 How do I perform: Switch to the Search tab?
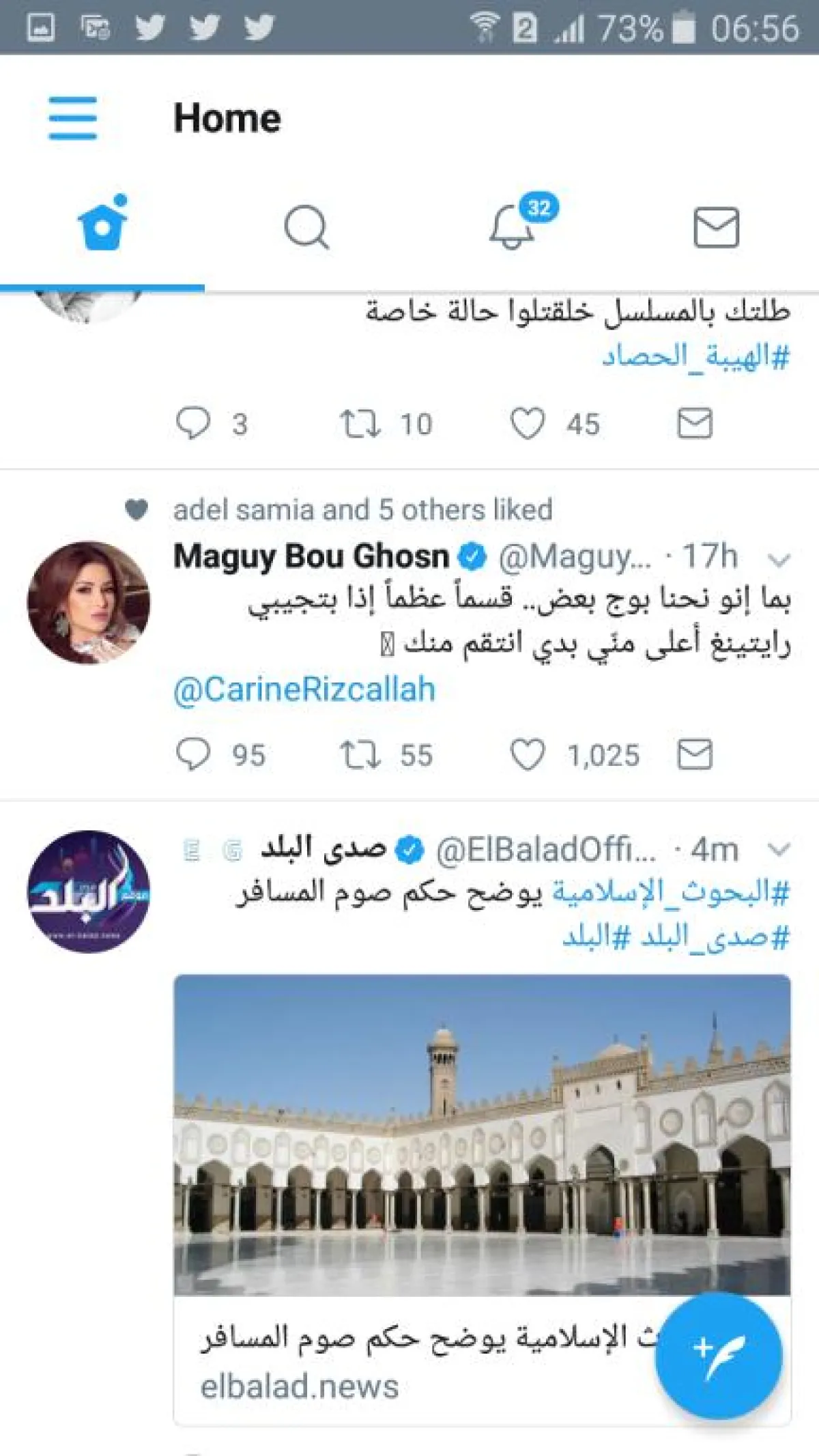(306, 227)
